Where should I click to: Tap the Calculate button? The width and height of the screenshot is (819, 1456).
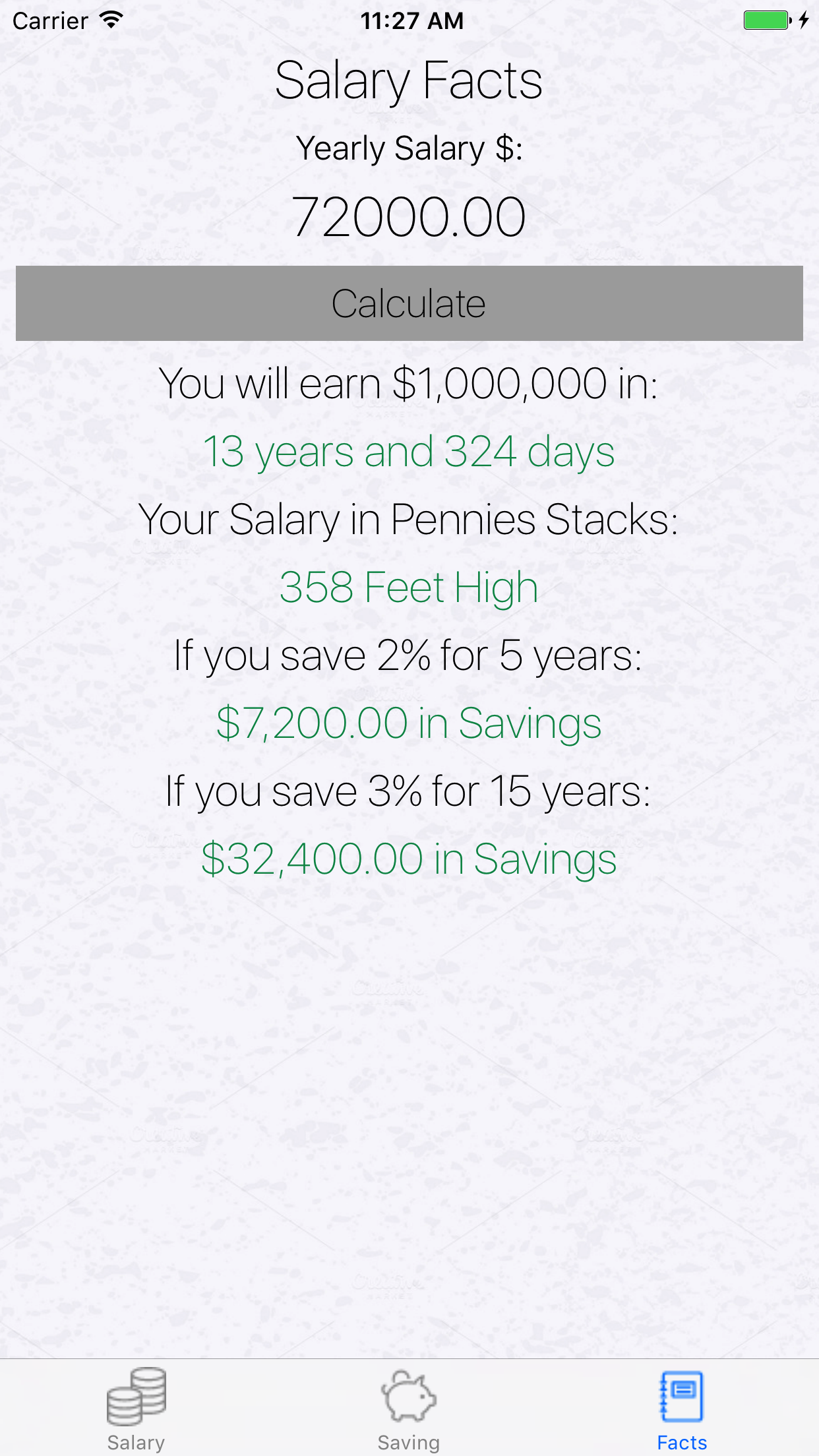(x=409, y=303)
